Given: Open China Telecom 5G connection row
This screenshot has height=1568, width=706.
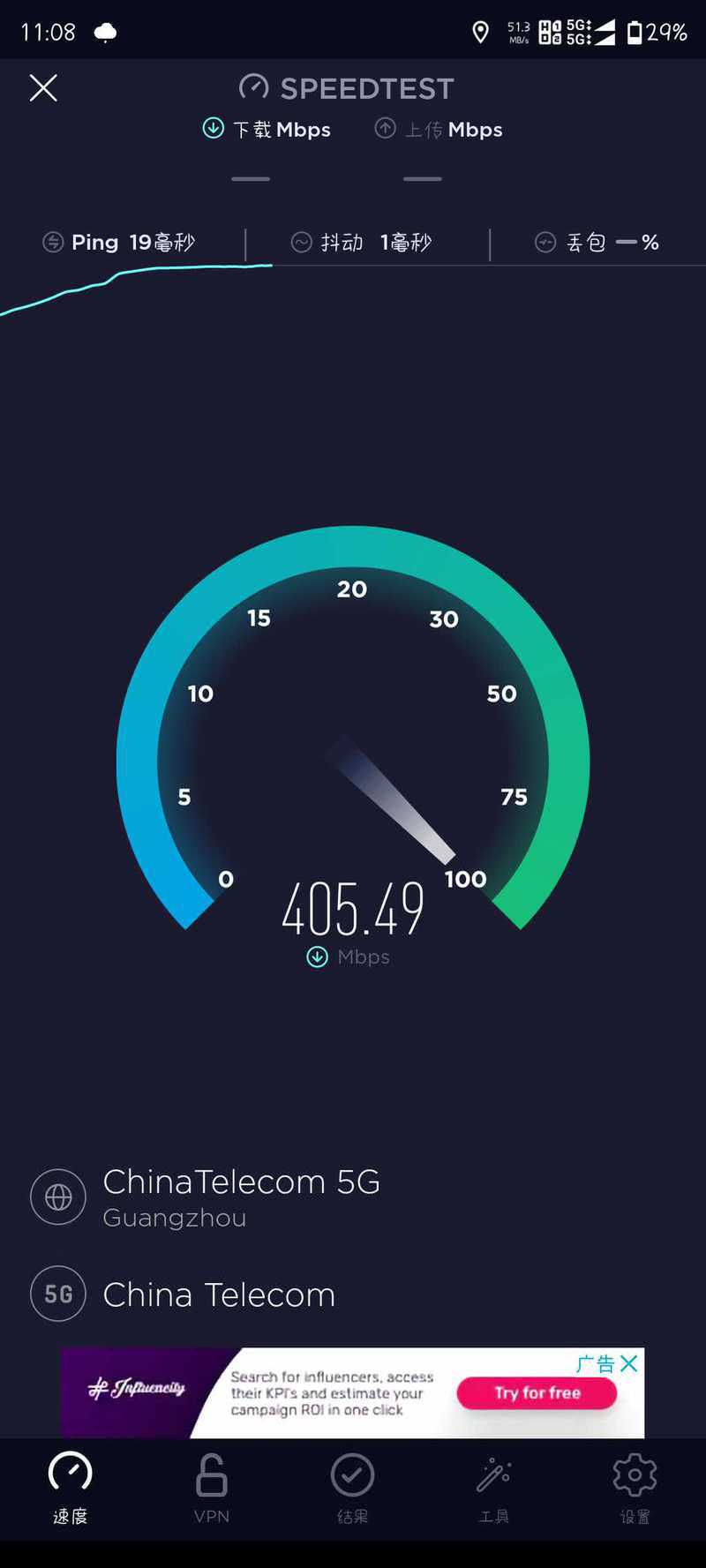Looking at the screenshot, I should point(219,1294).
